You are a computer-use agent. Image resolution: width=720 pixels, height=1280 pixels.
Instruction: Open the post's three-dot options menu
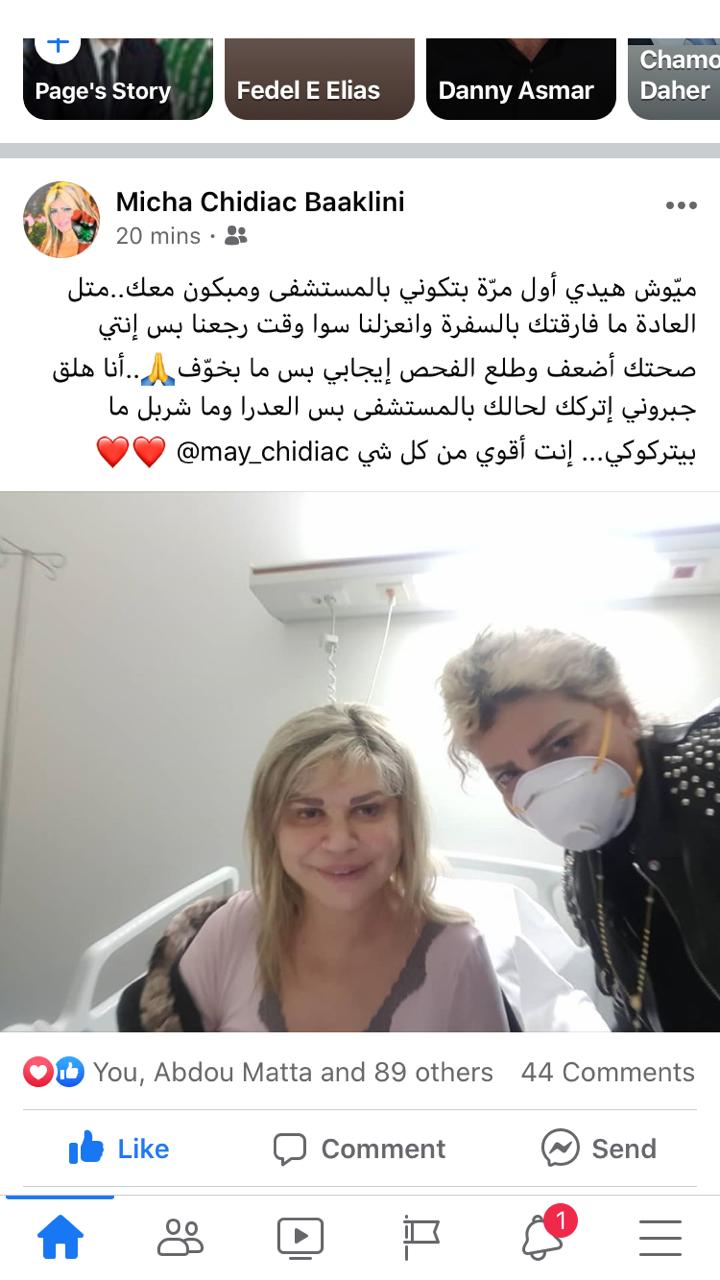[x=681, y=206]
